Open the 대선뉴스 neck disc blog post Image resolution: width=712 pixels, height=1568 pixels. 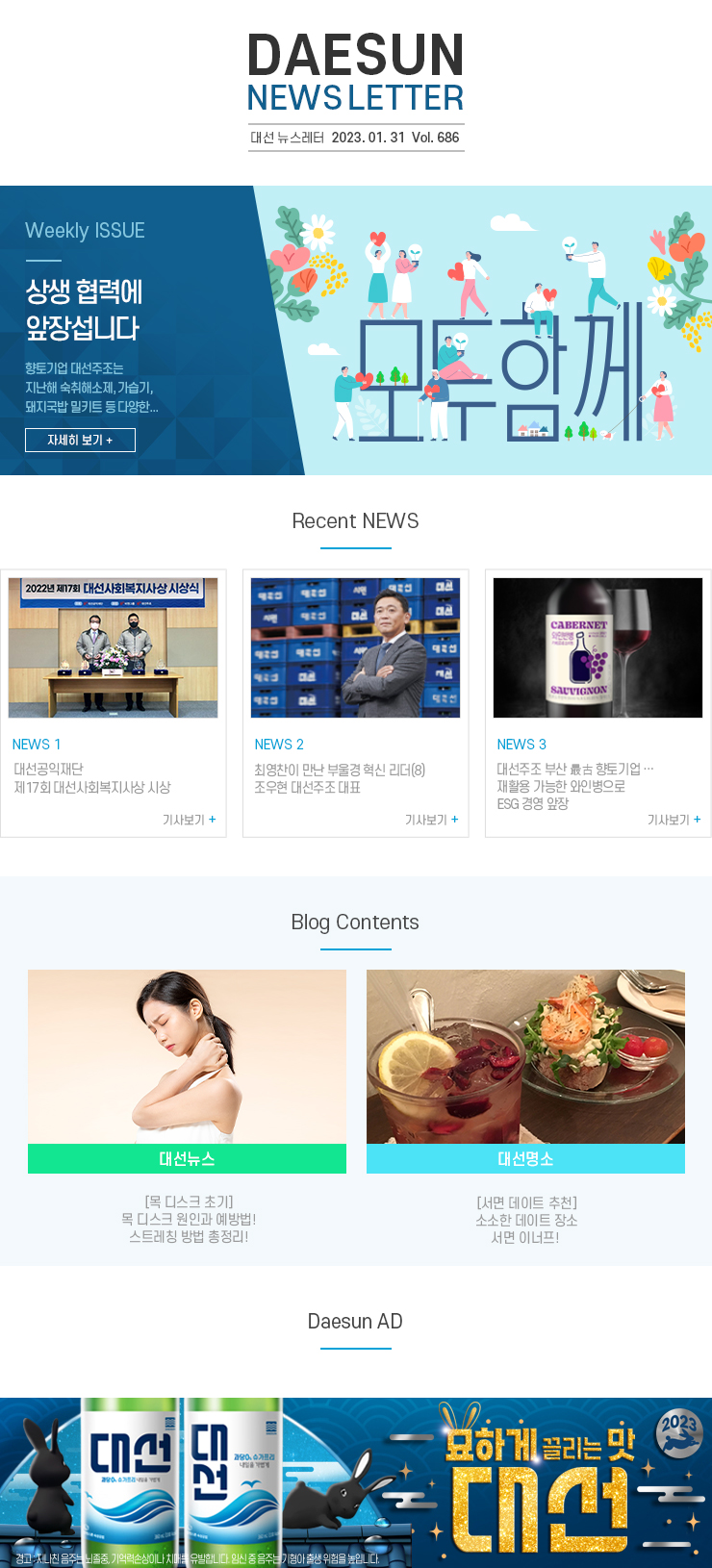click(187, 1070)
